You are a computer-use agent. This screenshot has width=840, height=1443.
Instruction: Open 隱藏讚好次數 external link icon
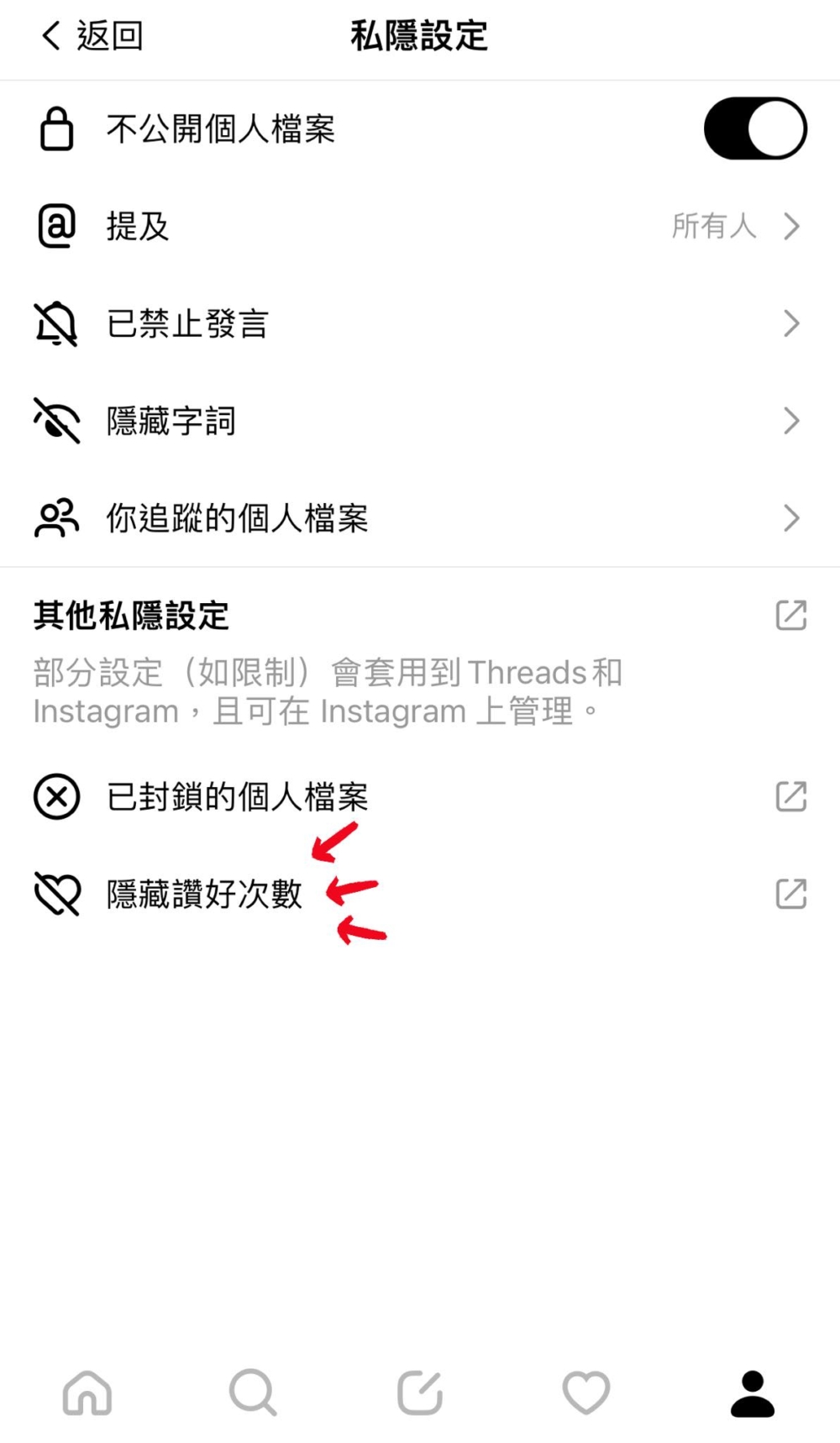(790, 895)
